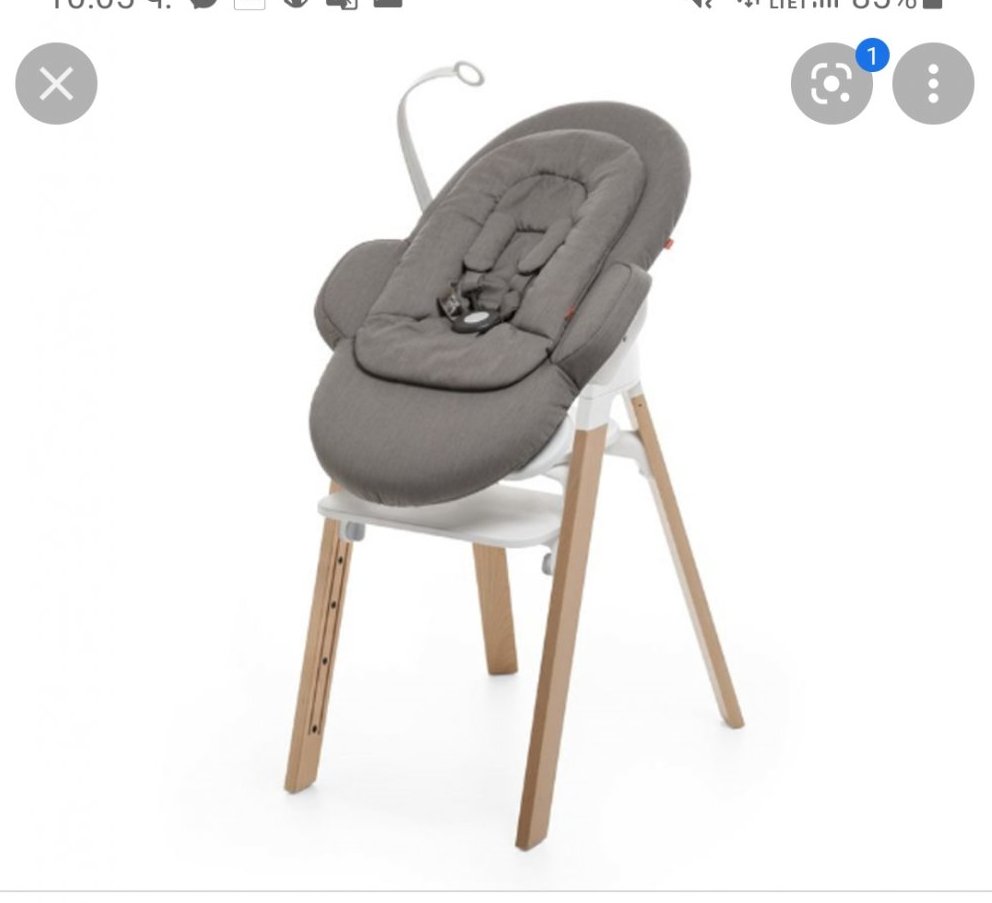The height and width of the screenshot is (903, 992).
Task: Open the three-dot overflow menu
Action: coord(932,84)
